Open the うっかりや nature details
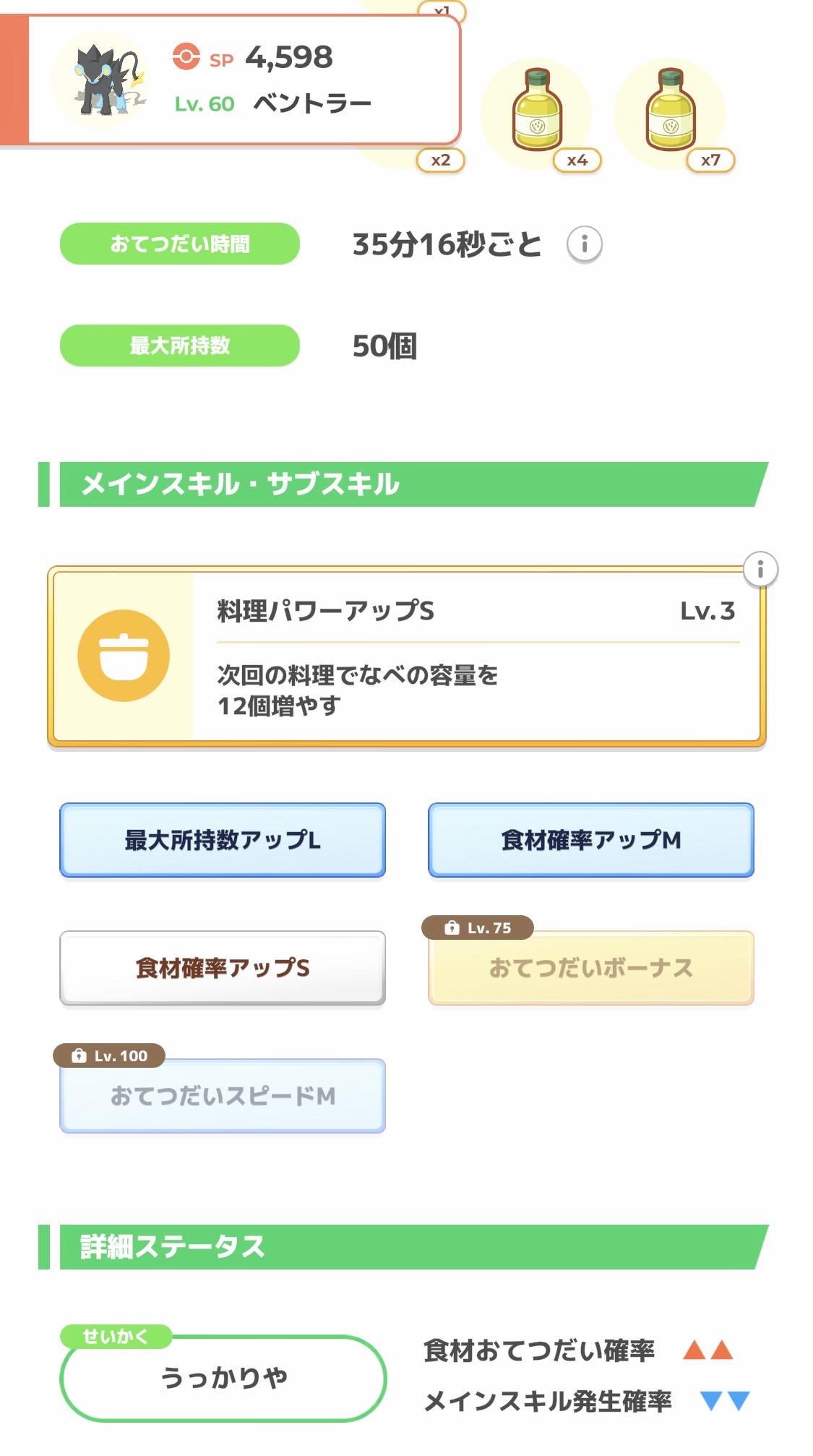813x1456 pixels. pos(223,1378)
